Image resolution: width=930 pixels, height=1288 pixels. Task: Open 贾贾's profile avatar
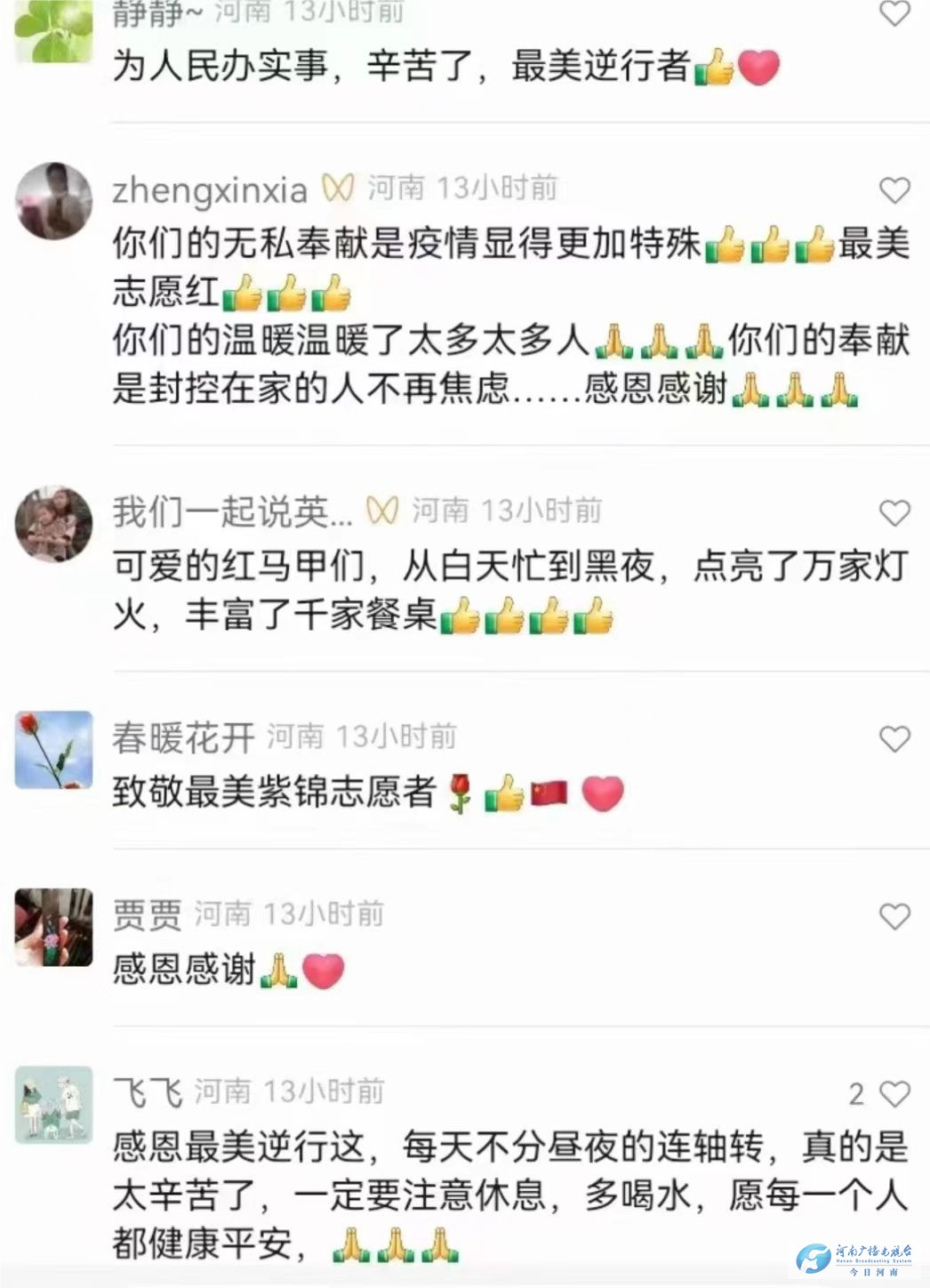tap(54, 927)
